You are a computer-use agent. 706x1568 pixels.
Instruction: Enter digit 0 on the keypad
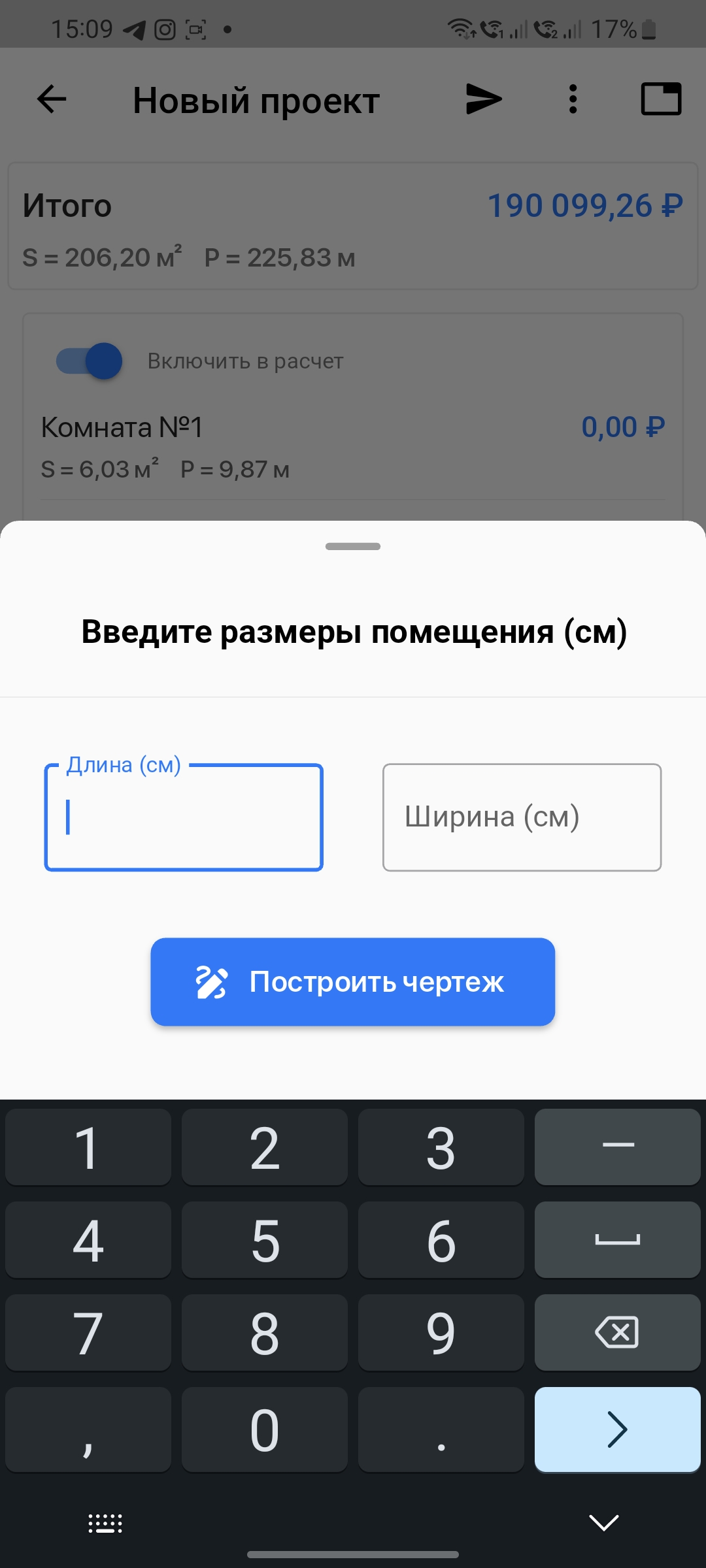coord(264,1430)
